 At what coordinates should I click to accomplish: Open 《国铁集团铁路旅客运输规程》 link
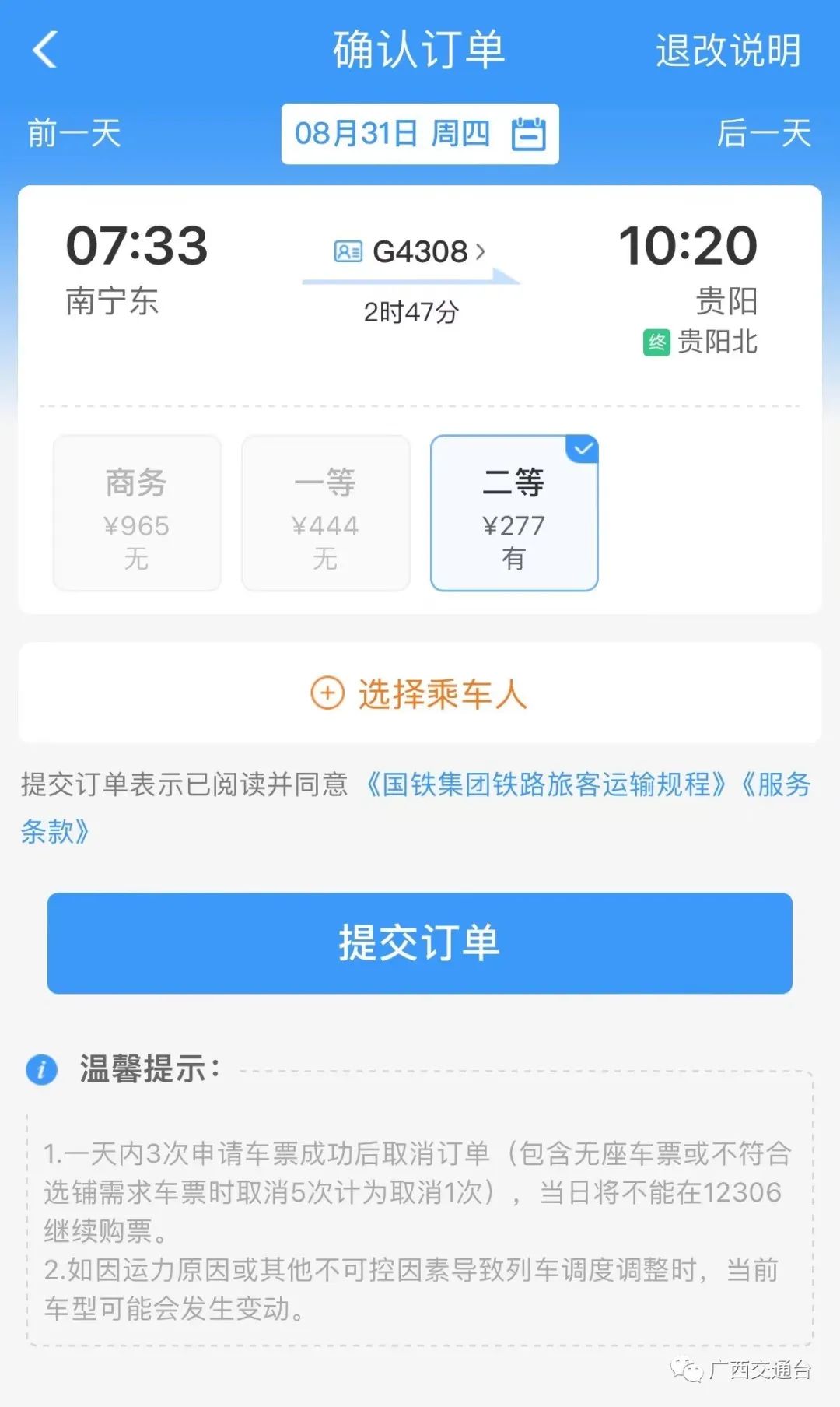click(x=546, y=784)
